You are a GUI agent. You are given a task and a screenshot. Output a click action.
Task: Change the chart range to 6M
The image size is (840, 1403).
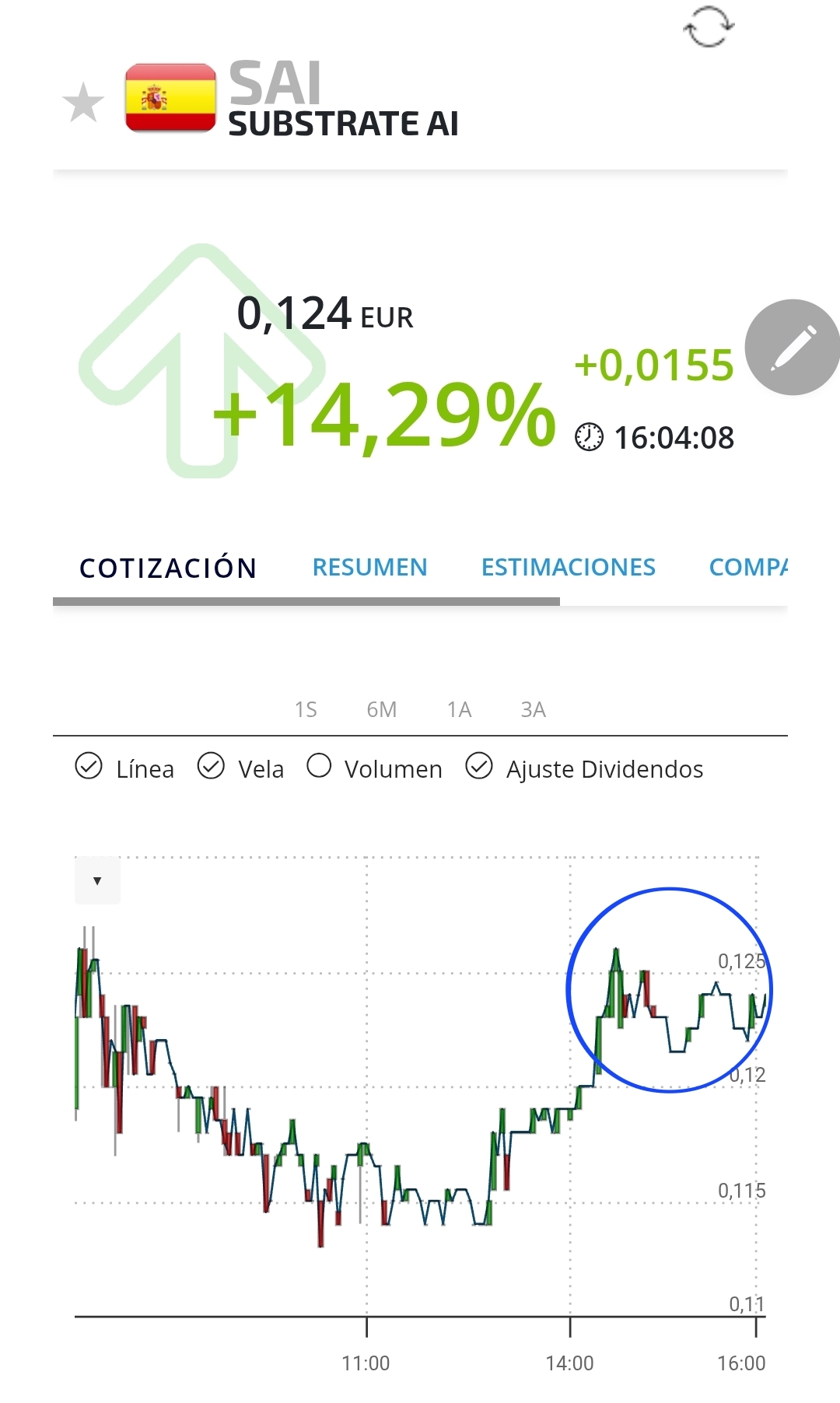point(382,709)
